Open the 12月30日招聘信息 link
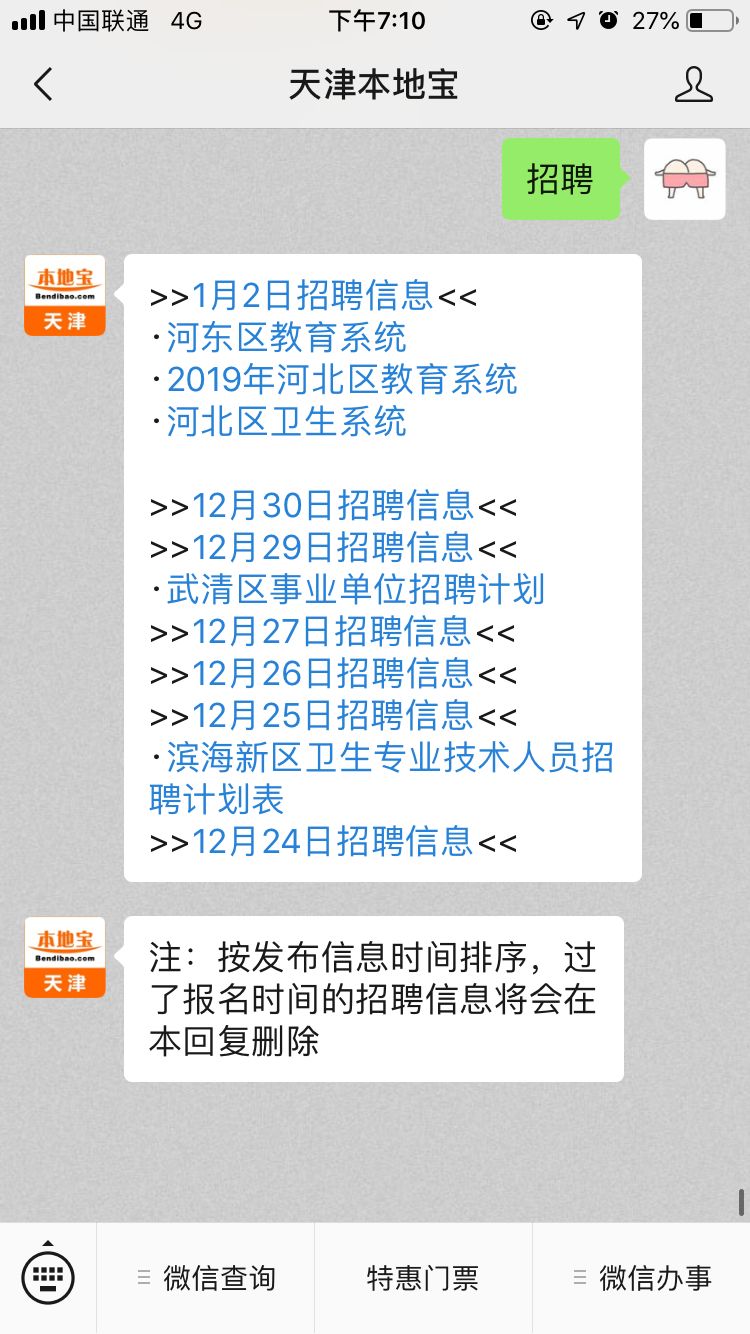Viewport: 750px width, 1334px height. [332, 506]
